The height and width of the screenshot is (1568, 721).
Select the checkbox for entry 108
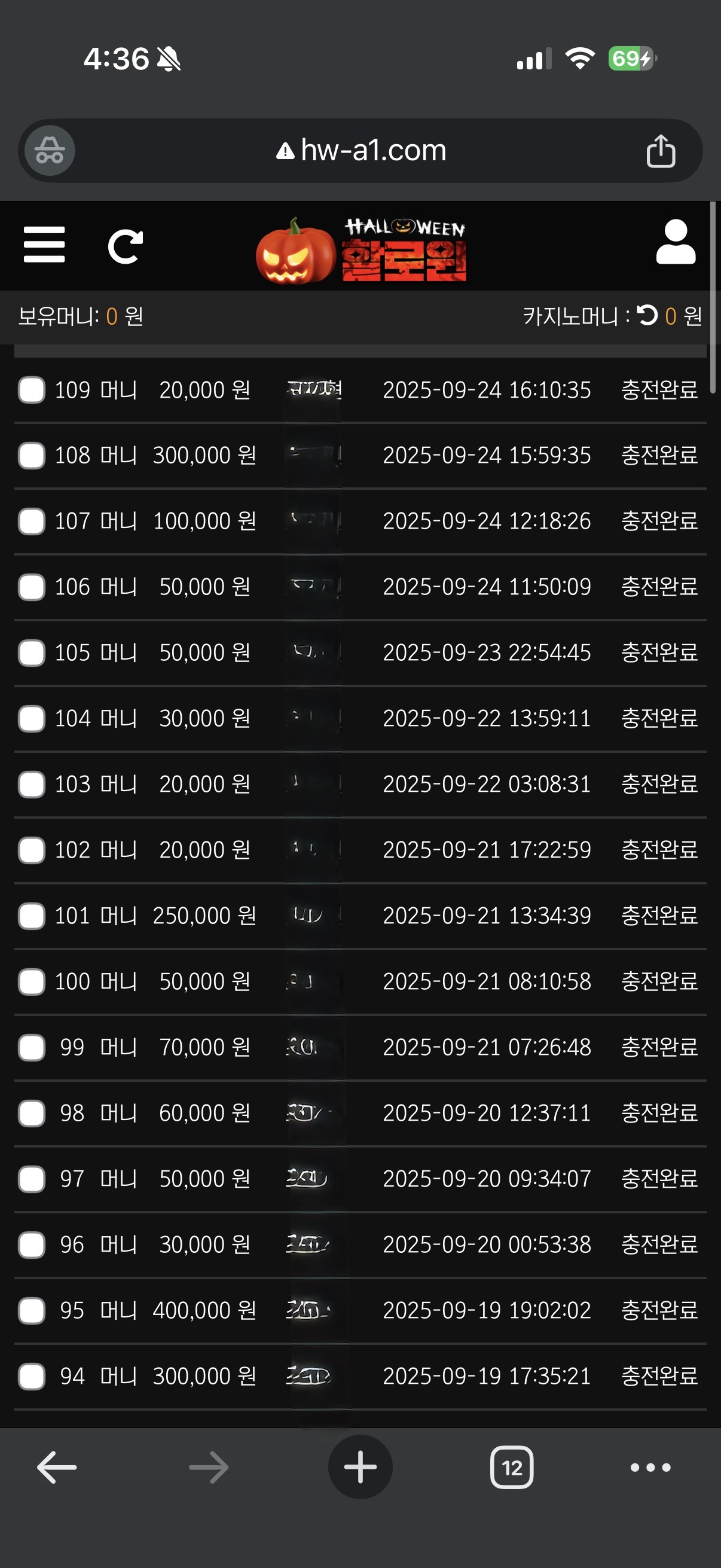point(32,456)
